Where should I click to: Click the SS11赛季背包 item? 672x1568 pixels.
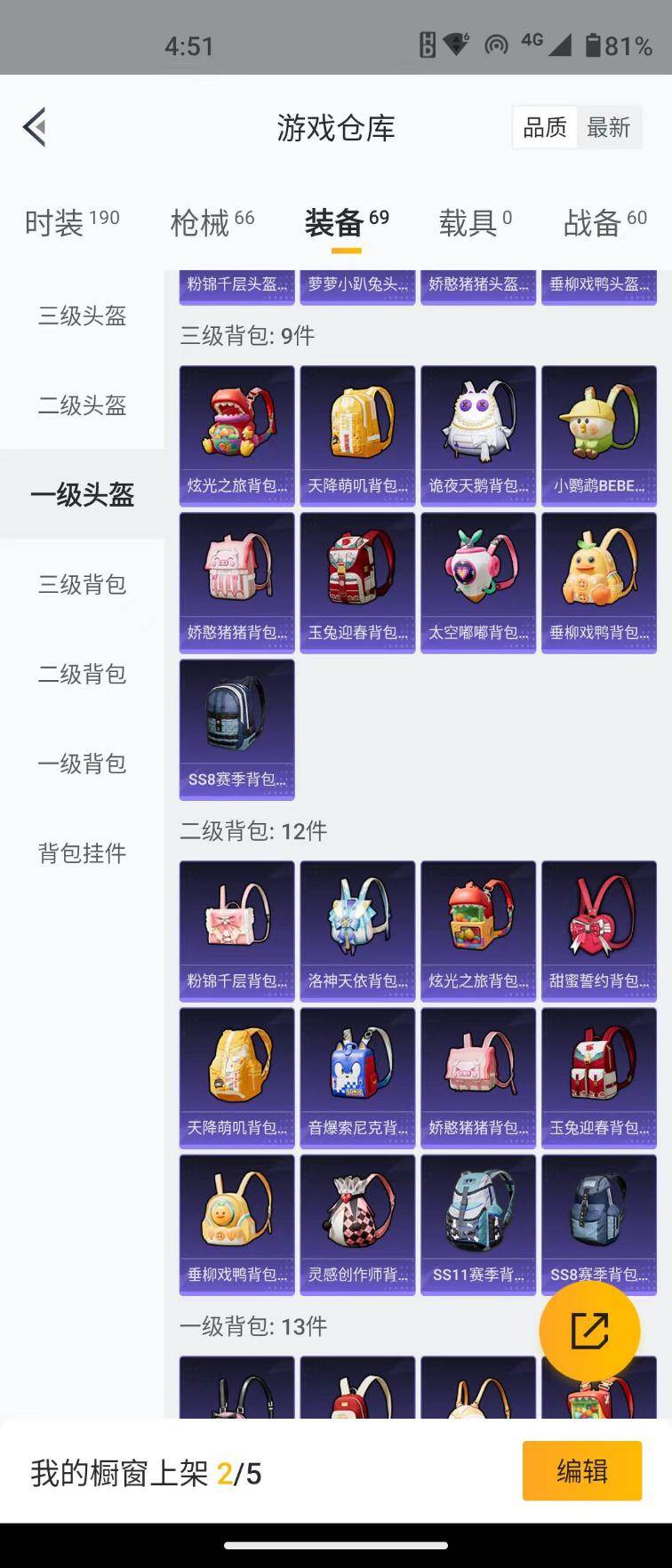[478, 1224]
